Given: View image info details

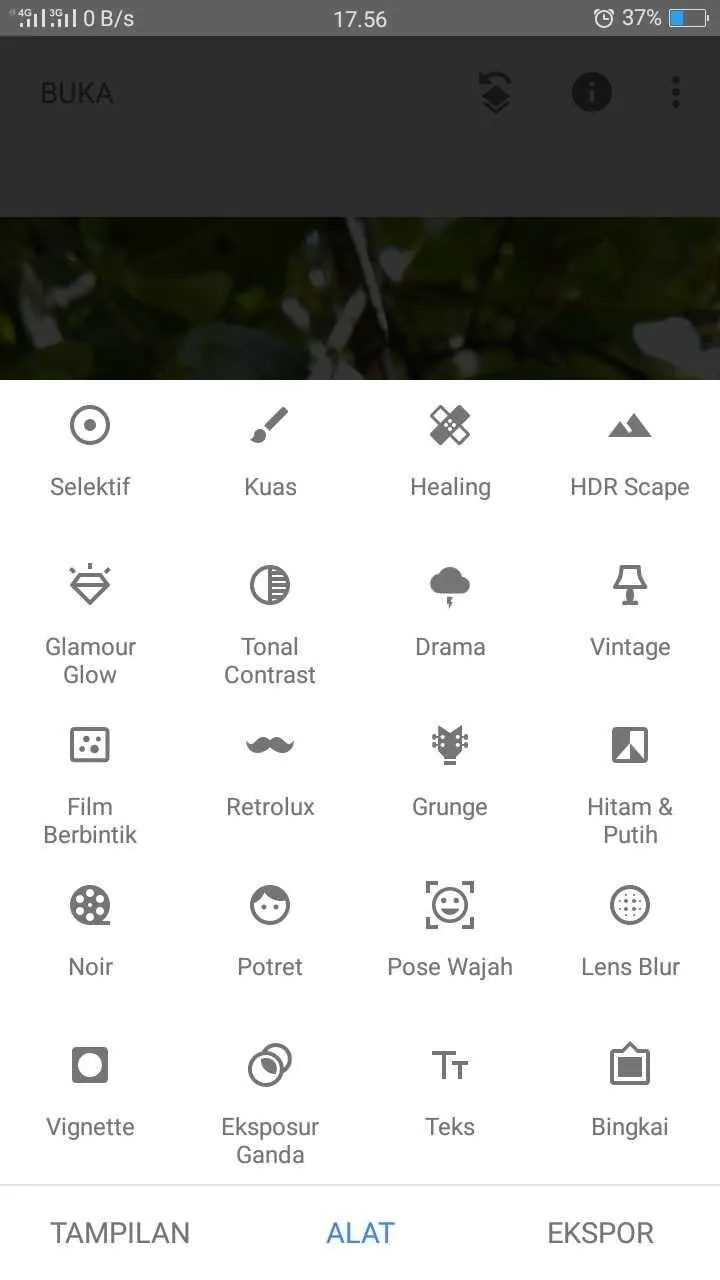Looking at the screenshot, I should pyautogui.click(x=591, y=93).
